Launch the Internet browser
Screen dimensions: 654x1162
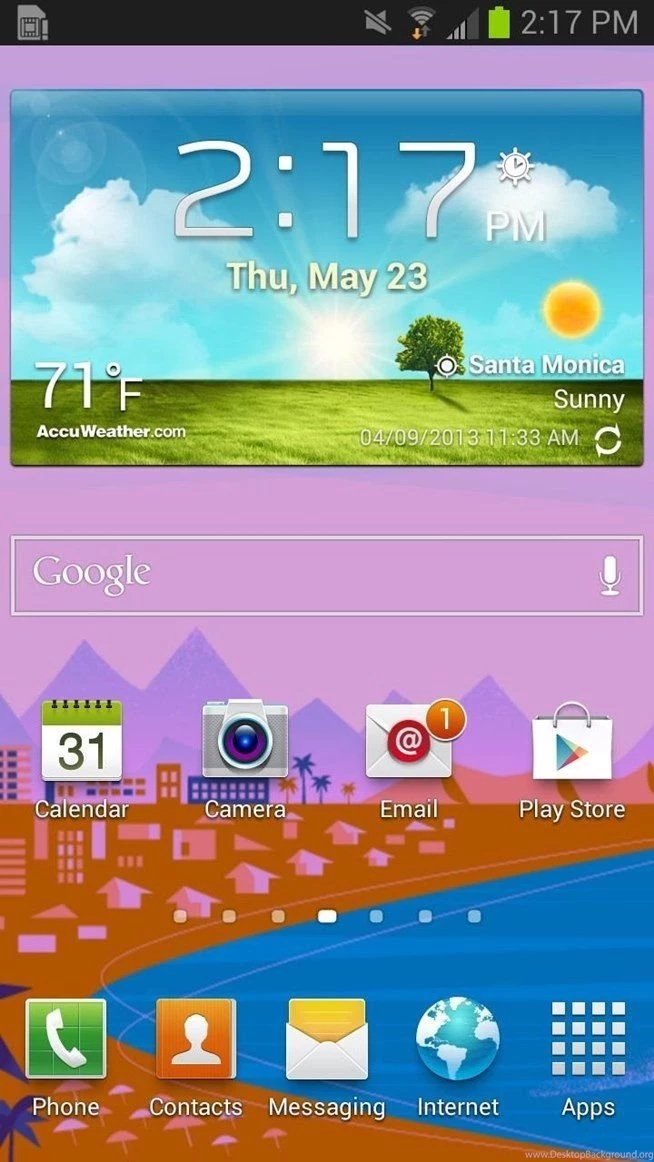point(458,1040)
